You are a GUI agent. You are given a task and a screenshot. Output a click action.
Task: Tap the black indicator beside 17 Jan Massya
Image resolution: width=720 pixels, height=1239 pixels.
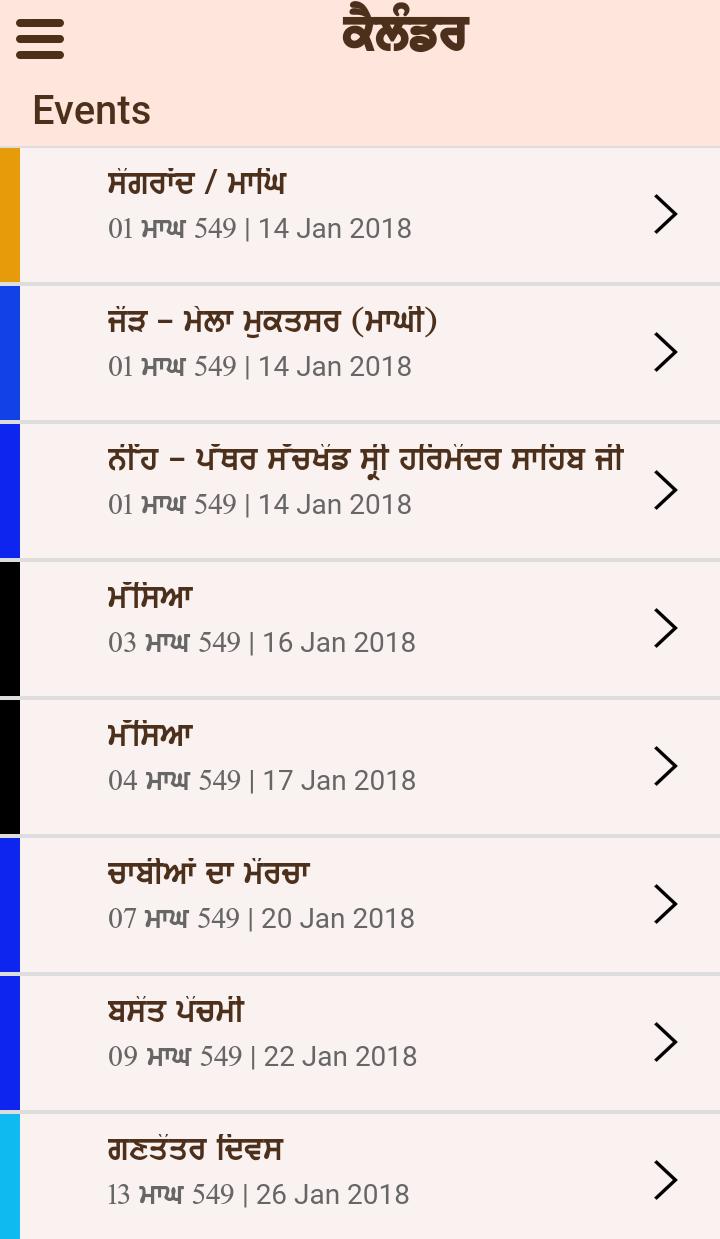[x=9, y=766]
